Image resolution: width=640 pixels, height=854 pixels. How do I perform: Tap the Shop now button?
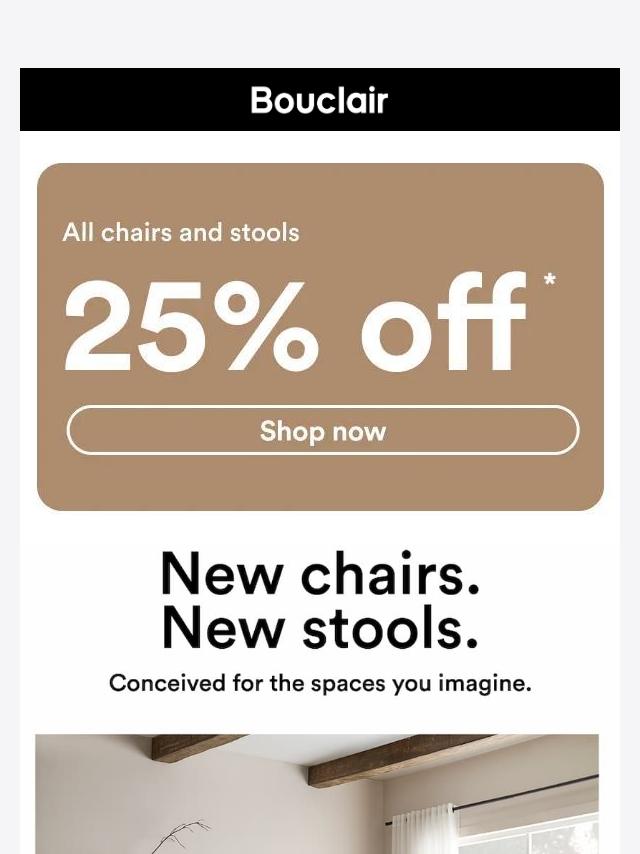(x=322, y=431)
